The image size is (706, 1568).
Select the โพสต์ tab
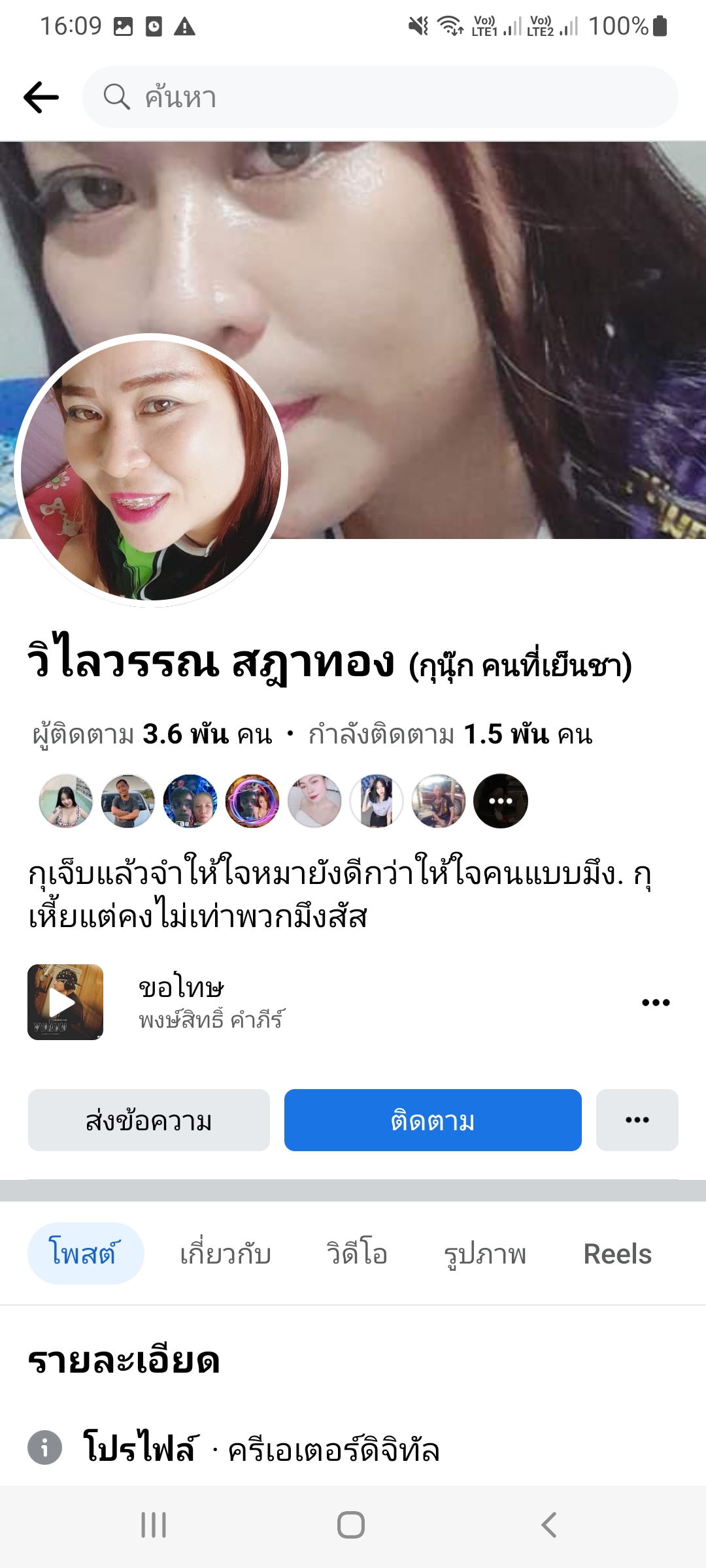point(85,1254)
